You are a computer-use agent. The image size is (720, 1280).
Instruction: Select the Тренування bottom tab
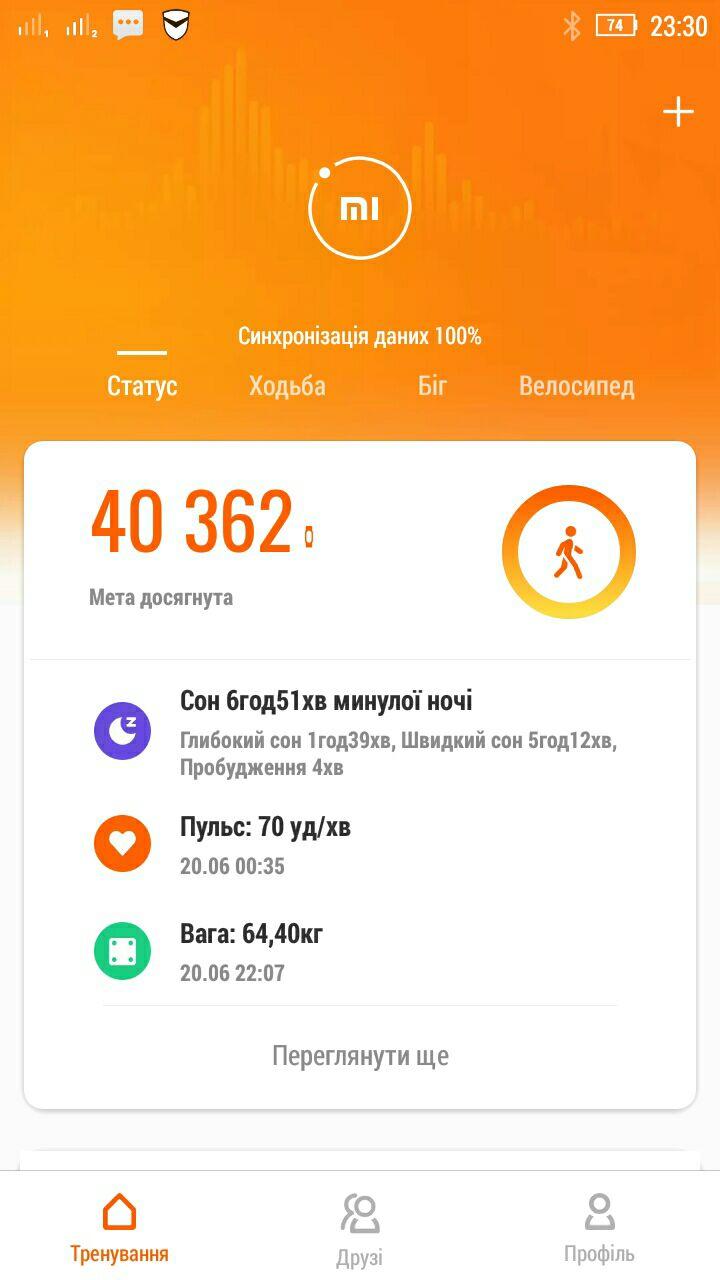[x=119, y=1229]
